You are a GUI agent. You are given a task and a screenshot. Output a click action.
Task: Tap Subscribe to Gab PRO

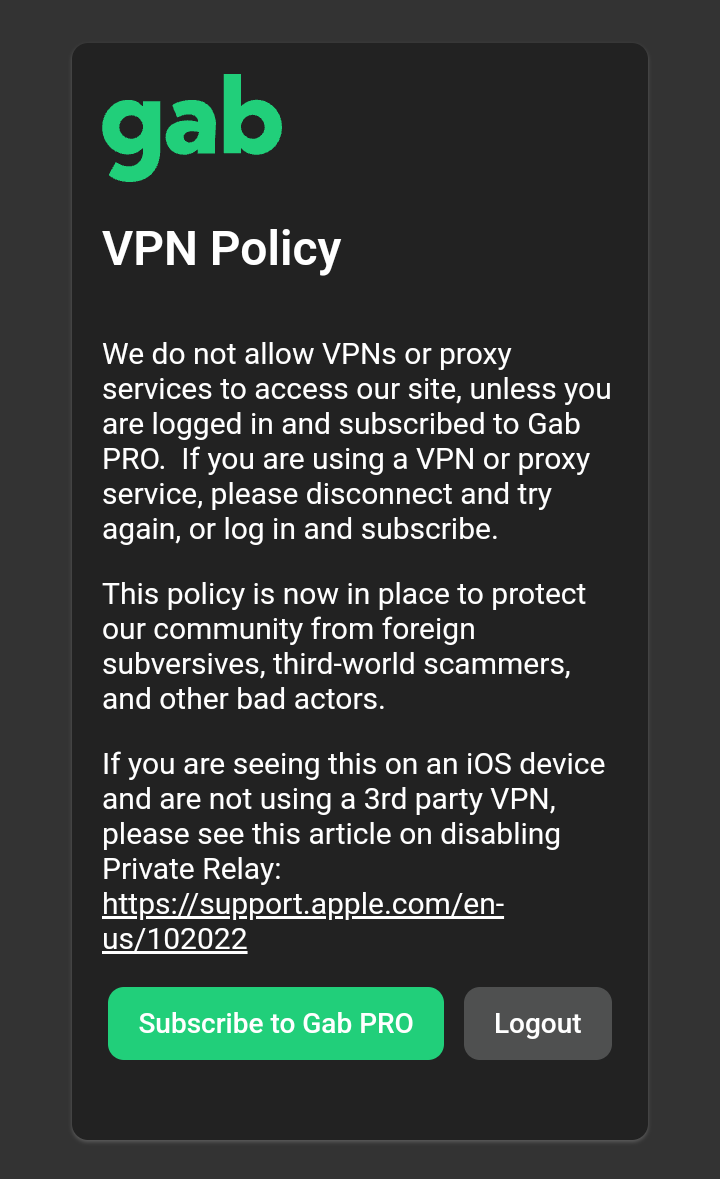click(276, 1023)
